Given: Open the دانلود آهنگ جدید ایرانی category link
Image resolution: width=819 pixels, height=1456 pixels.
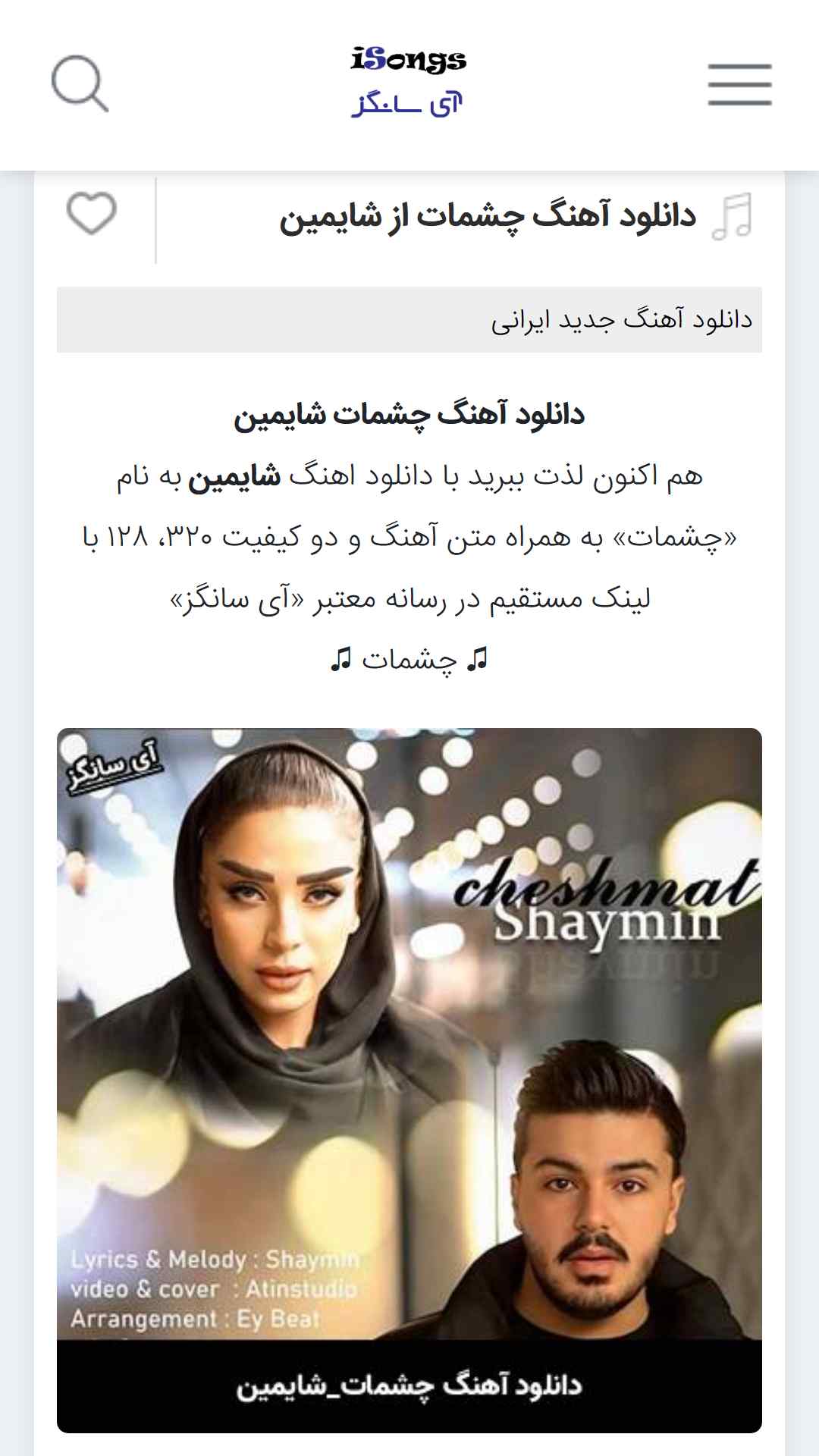Looking at the screenshot, I should 621,320.
